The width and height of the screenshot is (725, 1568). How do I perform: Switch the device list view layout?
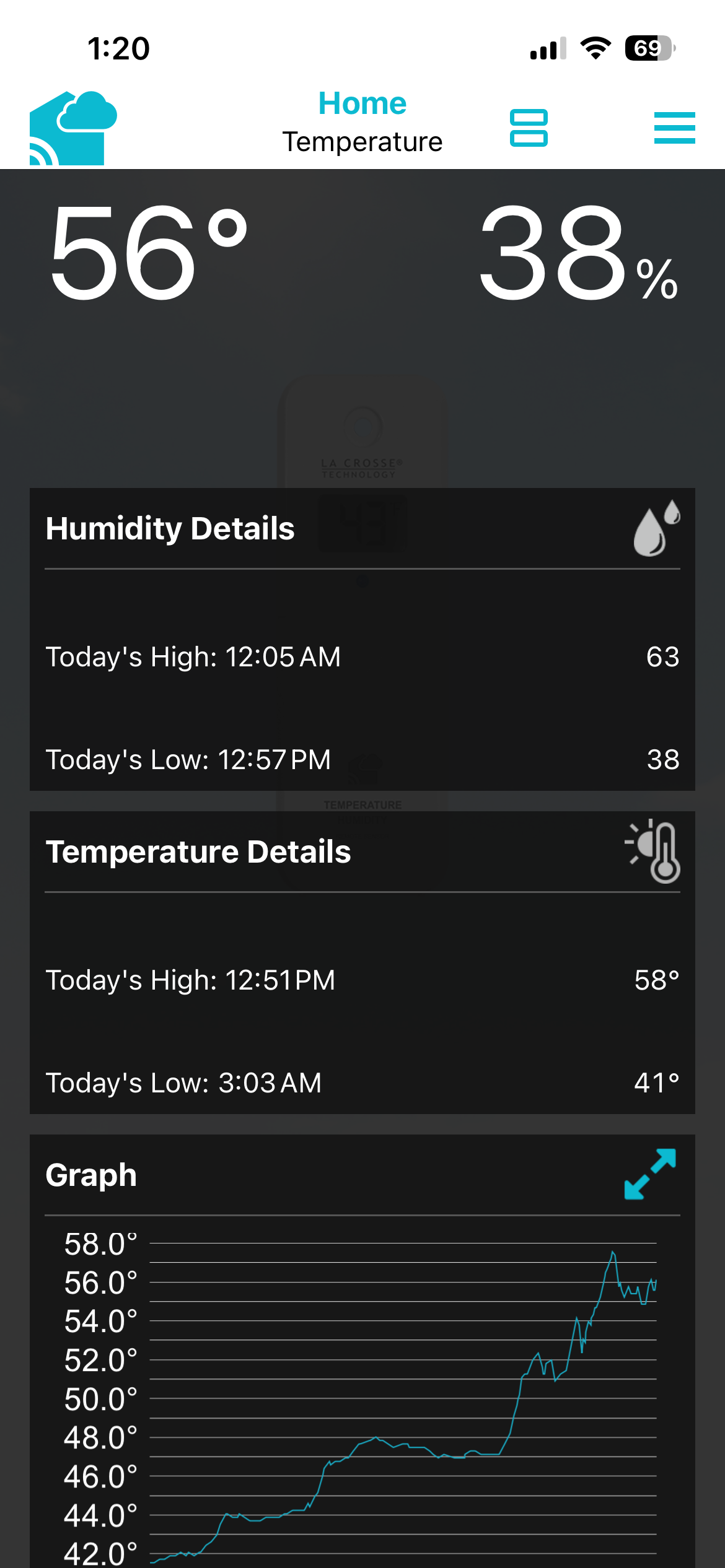point(529,128)
